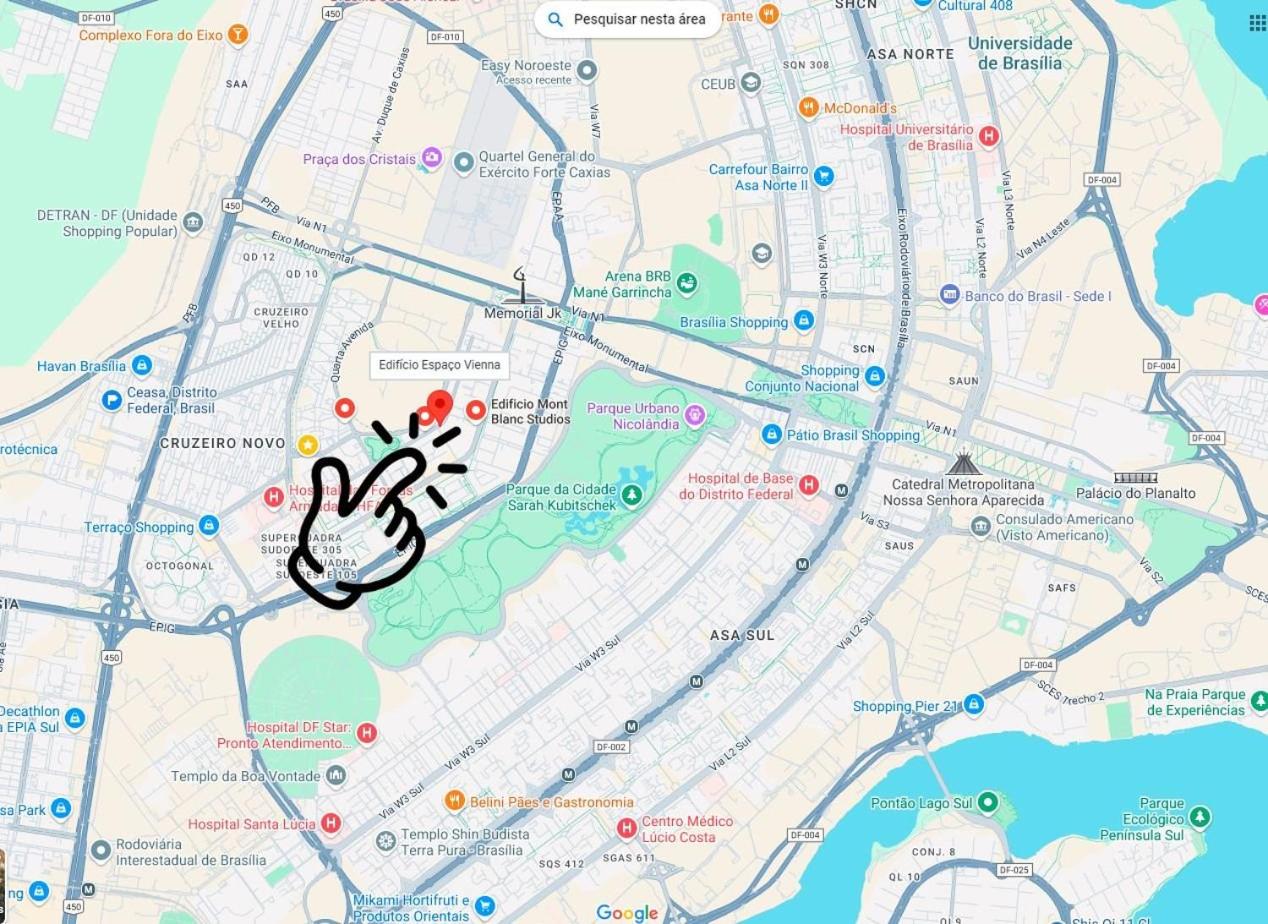Tap the Carrefour Bairro Asa Norte II pin
Screen dimensions: 1268x924
(823, 176)
